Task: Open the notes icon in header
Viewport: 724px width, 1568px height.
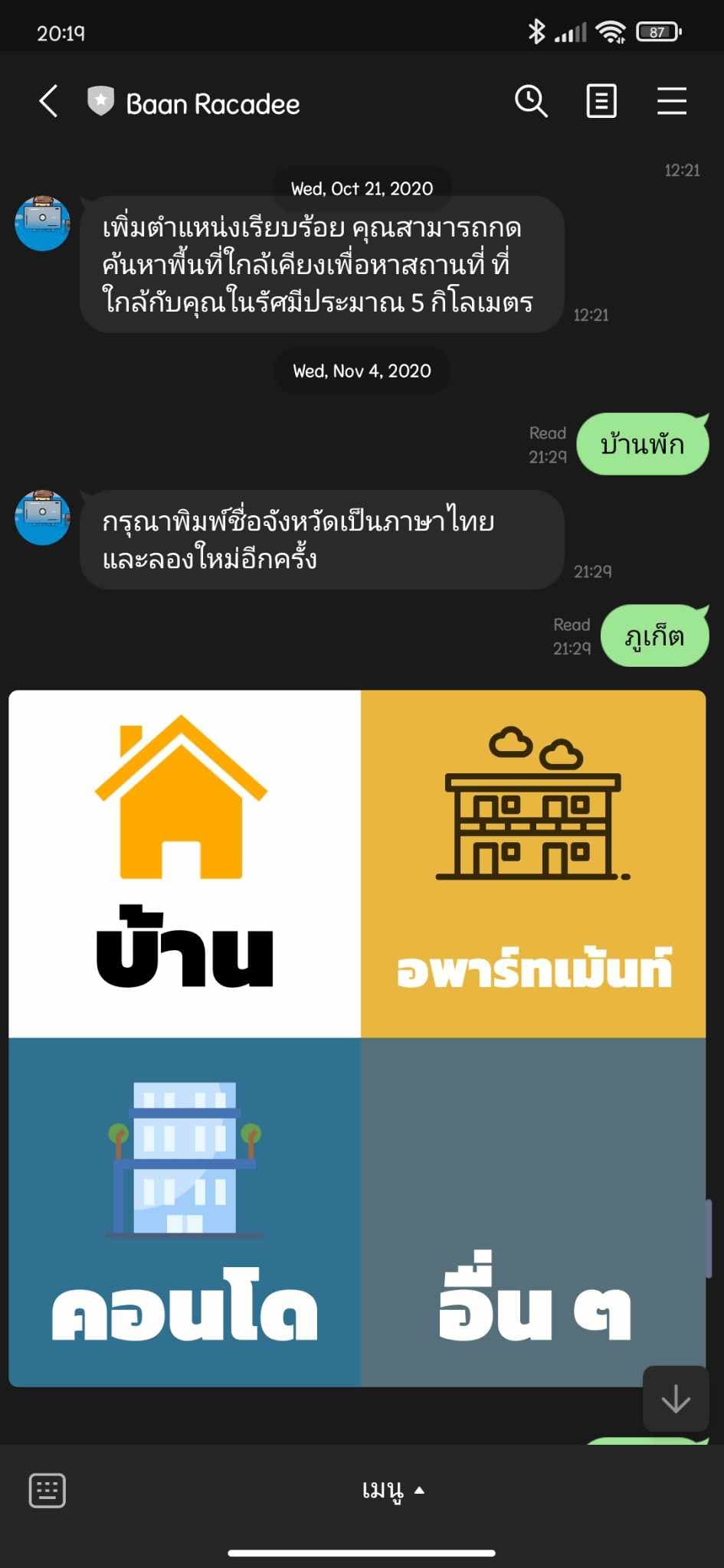Action: tap(601, 101)
